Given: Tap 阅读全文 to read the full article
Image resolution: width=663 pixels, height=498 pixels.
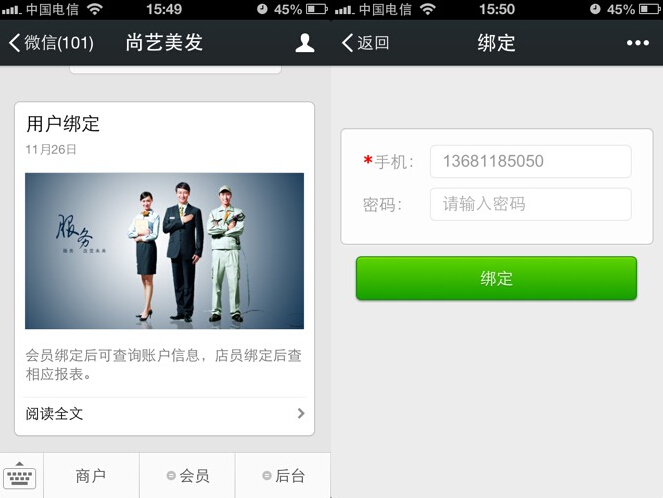Looking at the screenshot, I should [164, 413].
